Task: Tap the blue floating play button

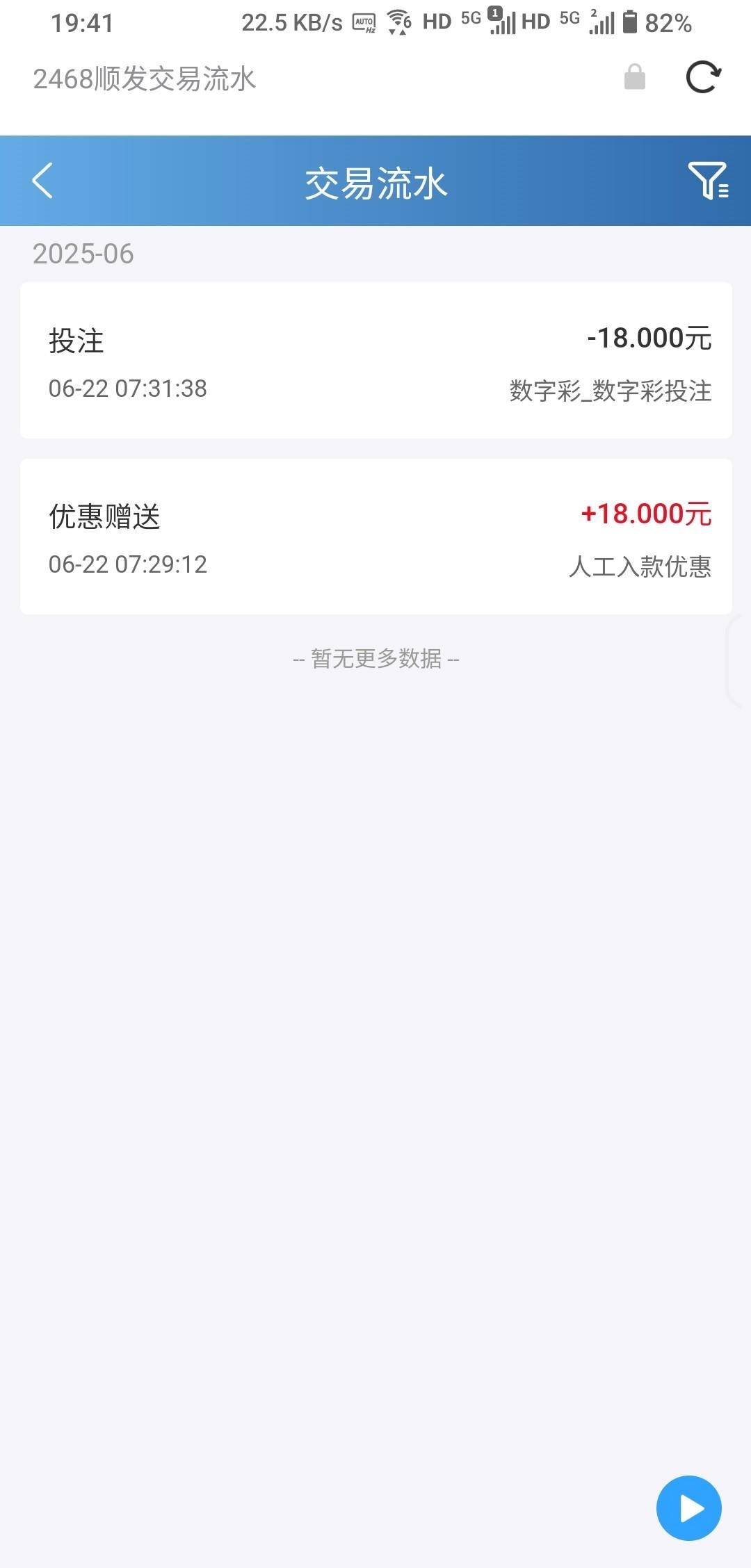Action: pos(688,1508)
